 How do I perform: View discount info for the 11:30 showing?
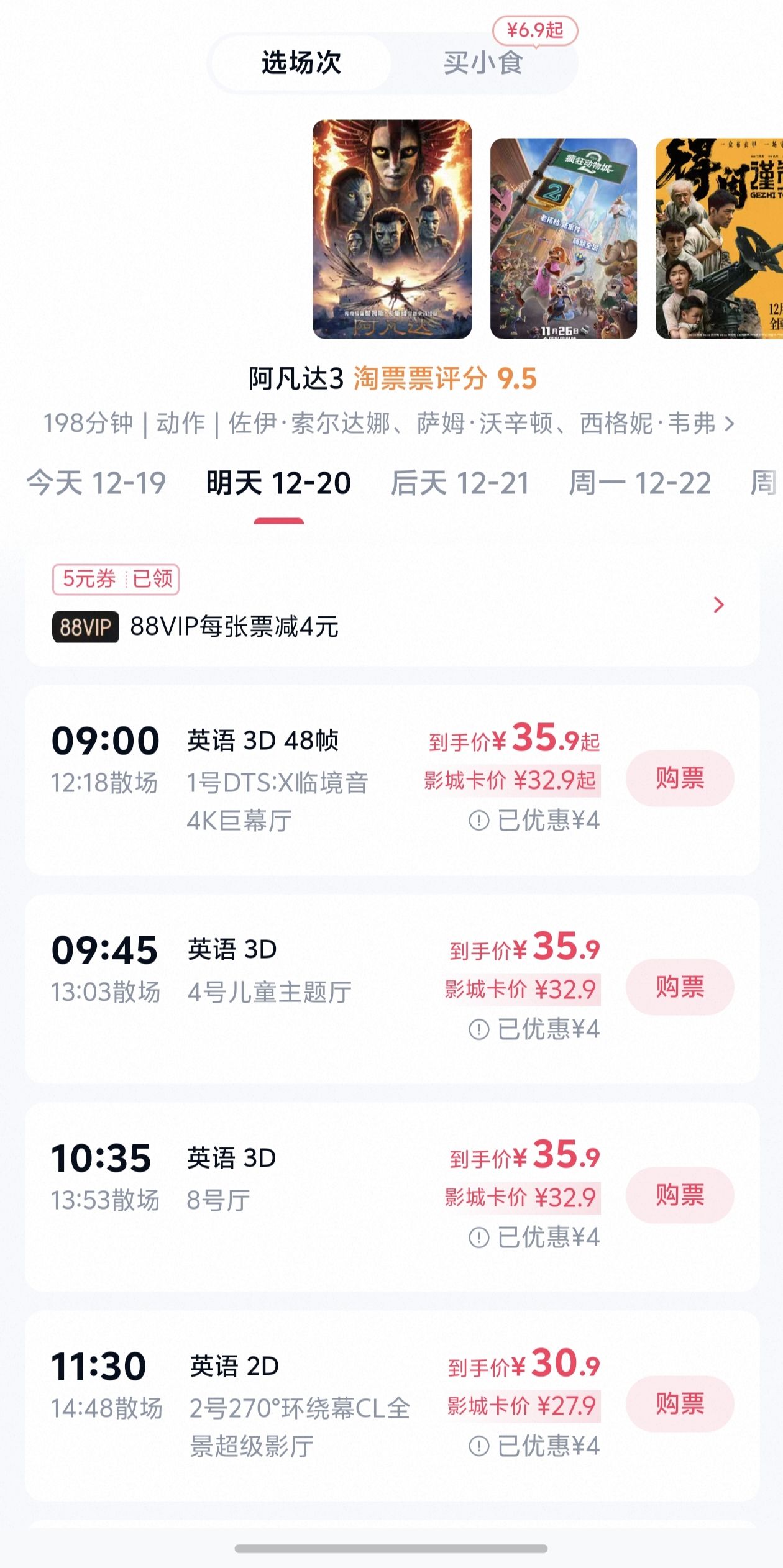[534, 1446]
